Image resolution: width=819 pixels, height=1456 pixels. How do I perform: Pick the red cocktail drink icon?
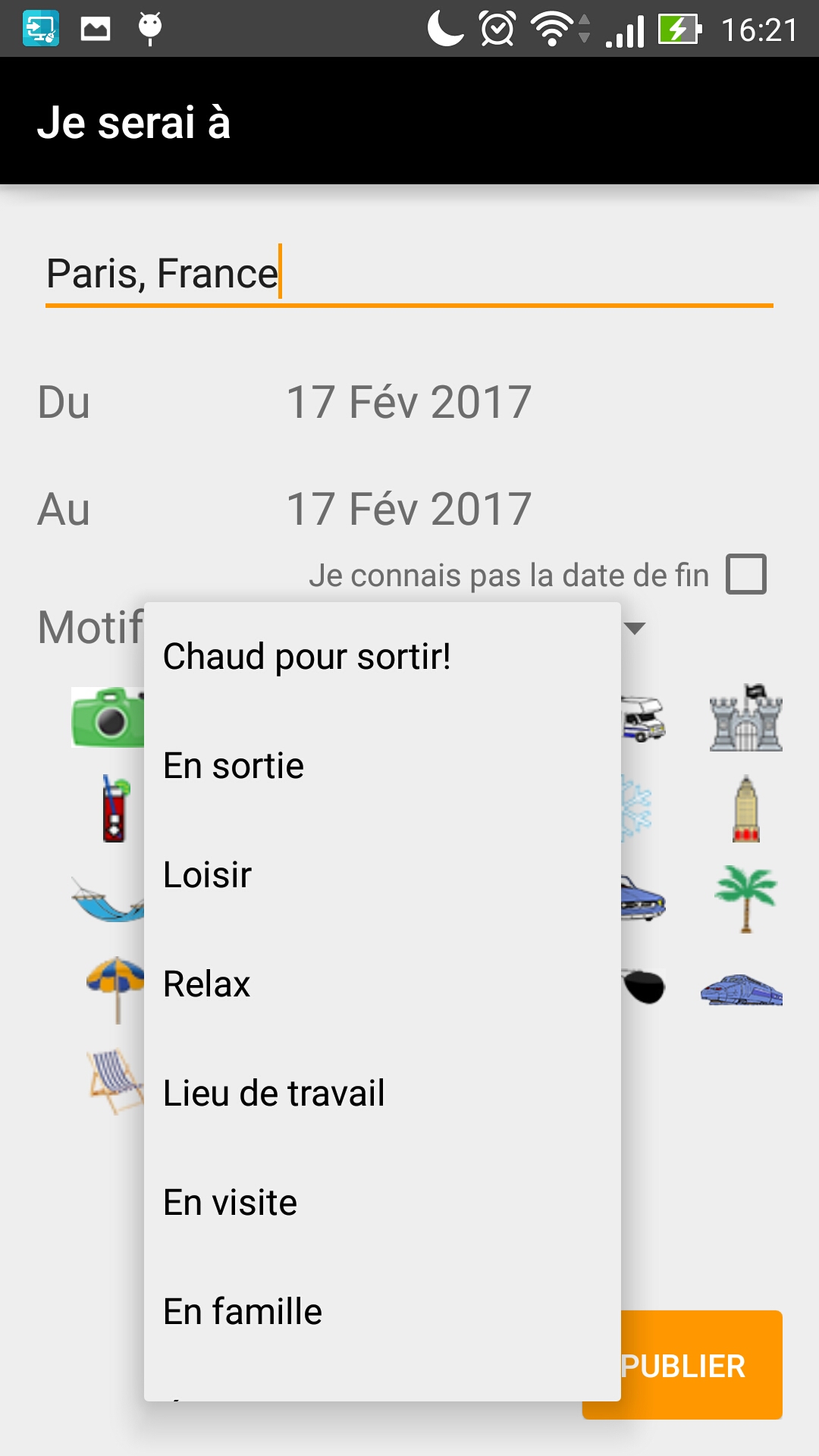point(115,808)
